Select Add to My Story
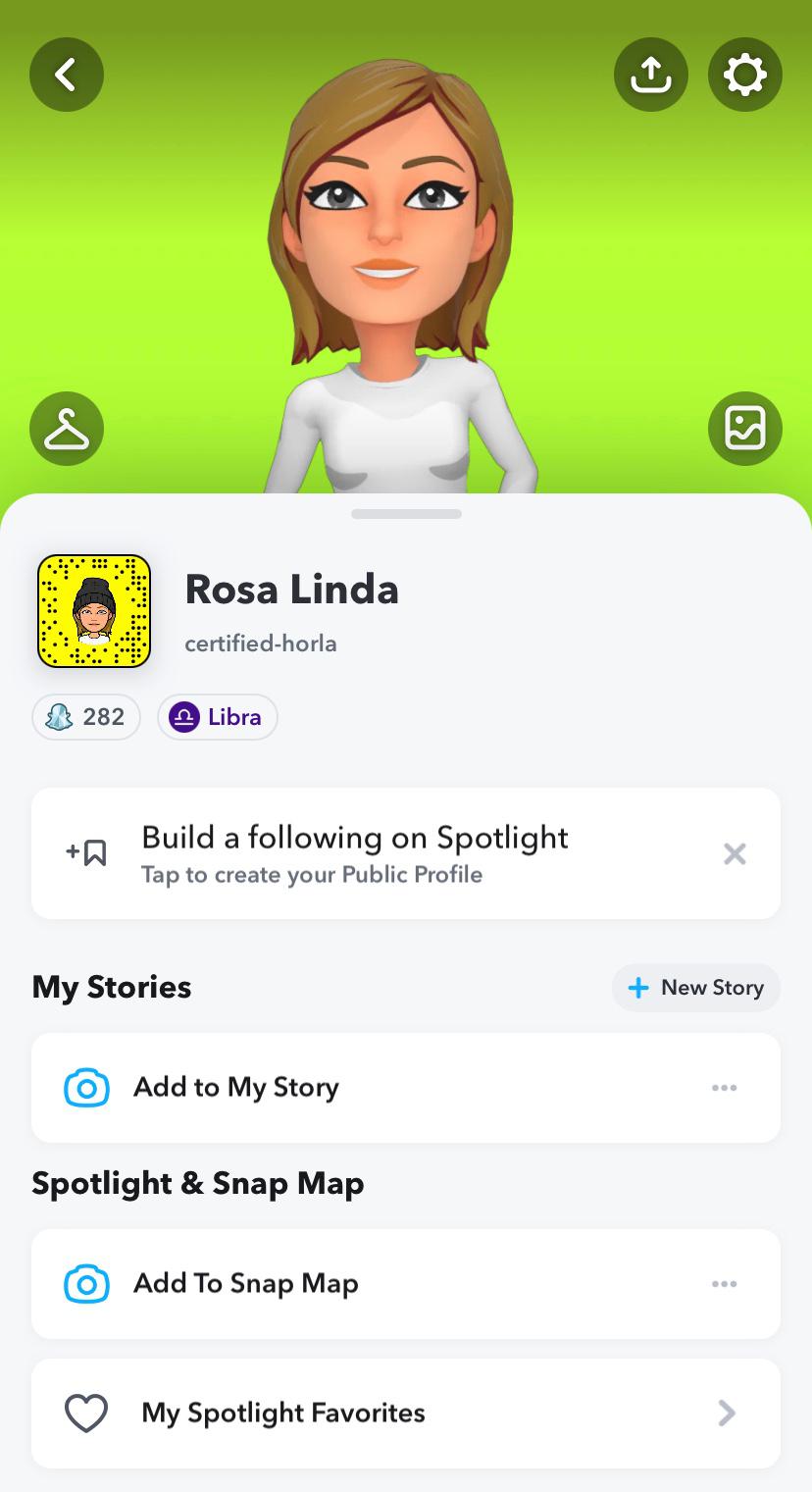 (235, 1087)
